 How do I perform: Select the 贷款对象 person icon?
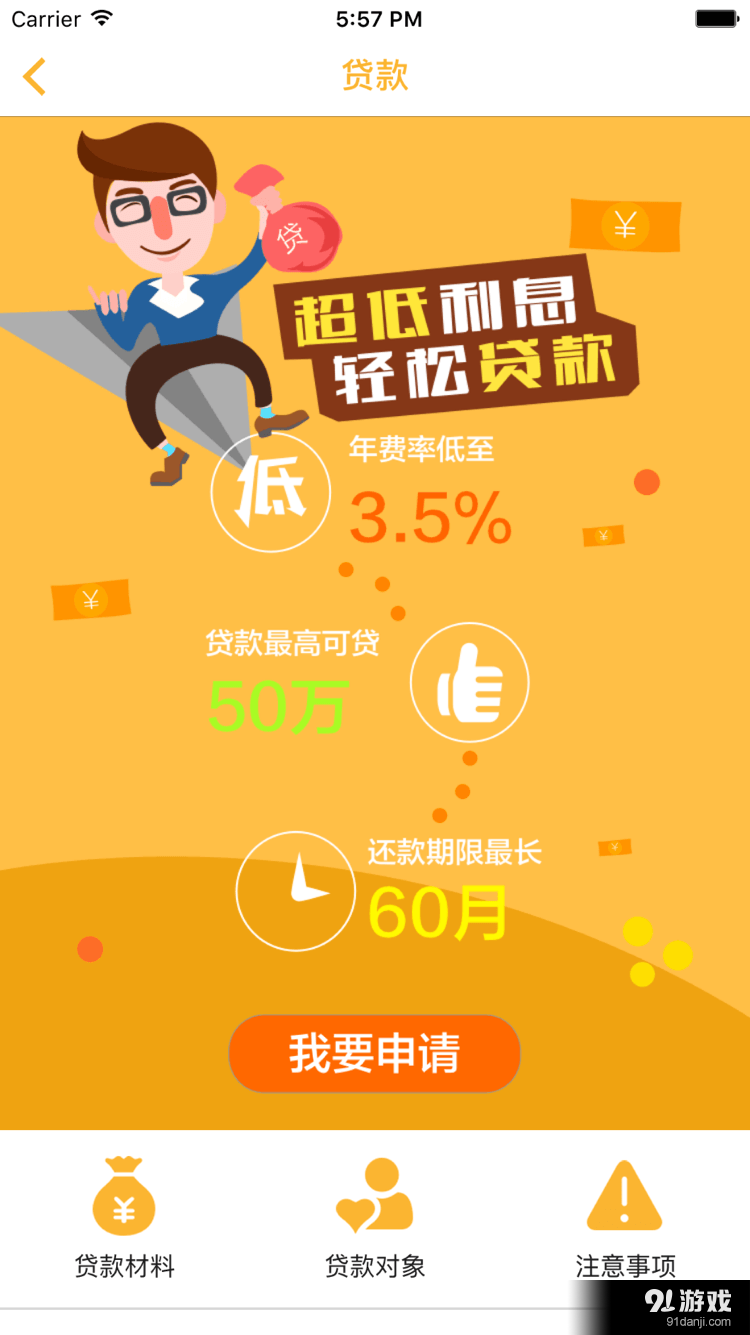coord(374,1195)
